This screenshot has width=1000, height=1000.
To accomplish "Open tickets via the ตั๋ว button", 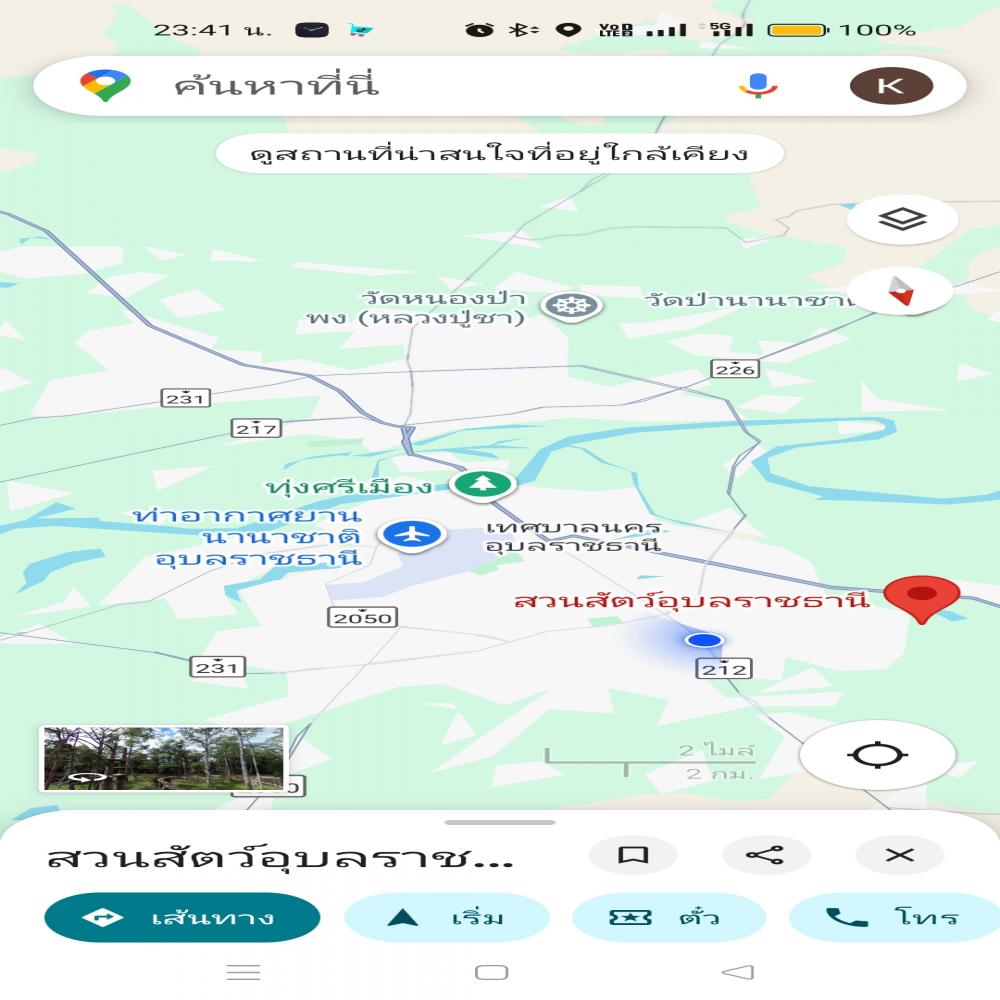I will click(x=667, y=917).
